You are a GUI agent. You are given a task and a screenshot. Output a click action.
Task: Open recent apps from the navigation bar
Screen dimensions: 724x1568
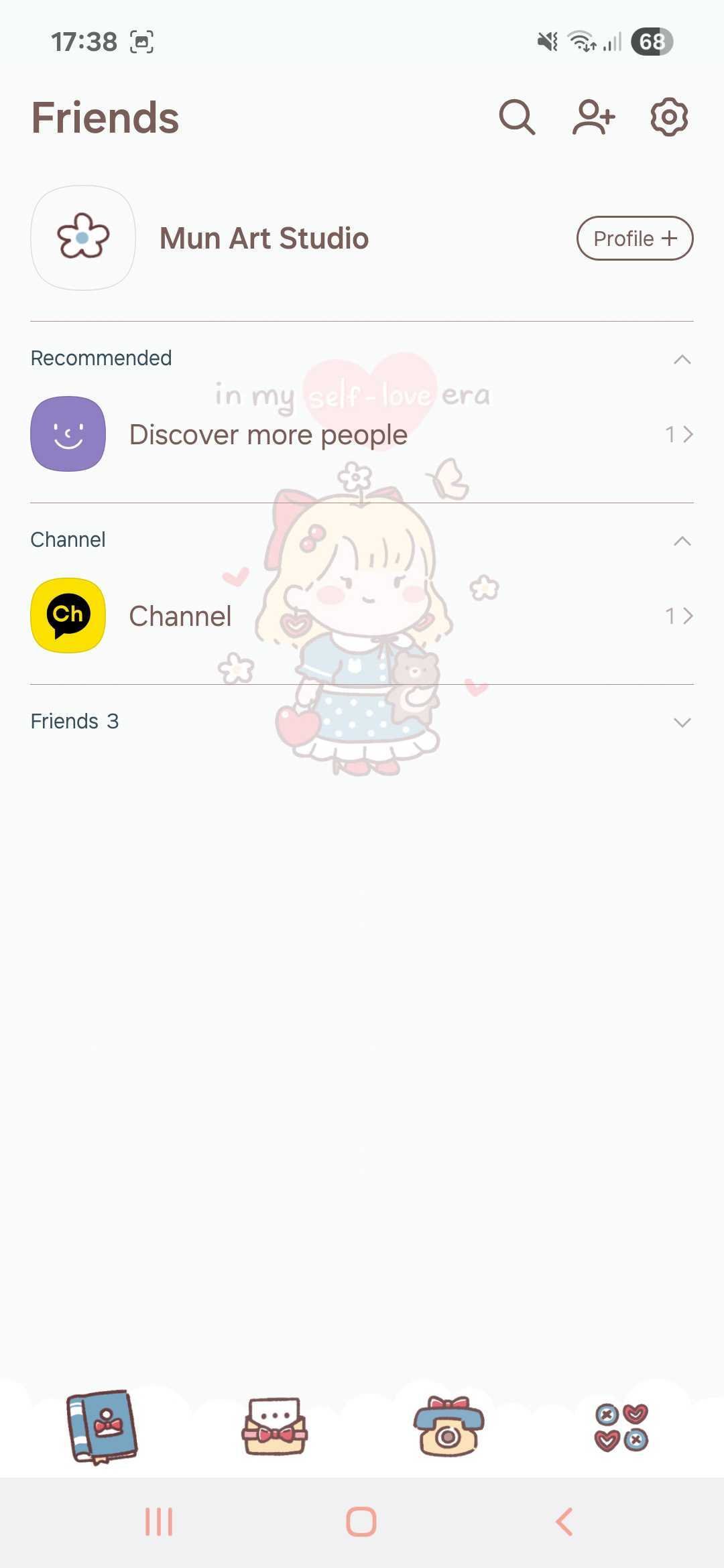159,1522
